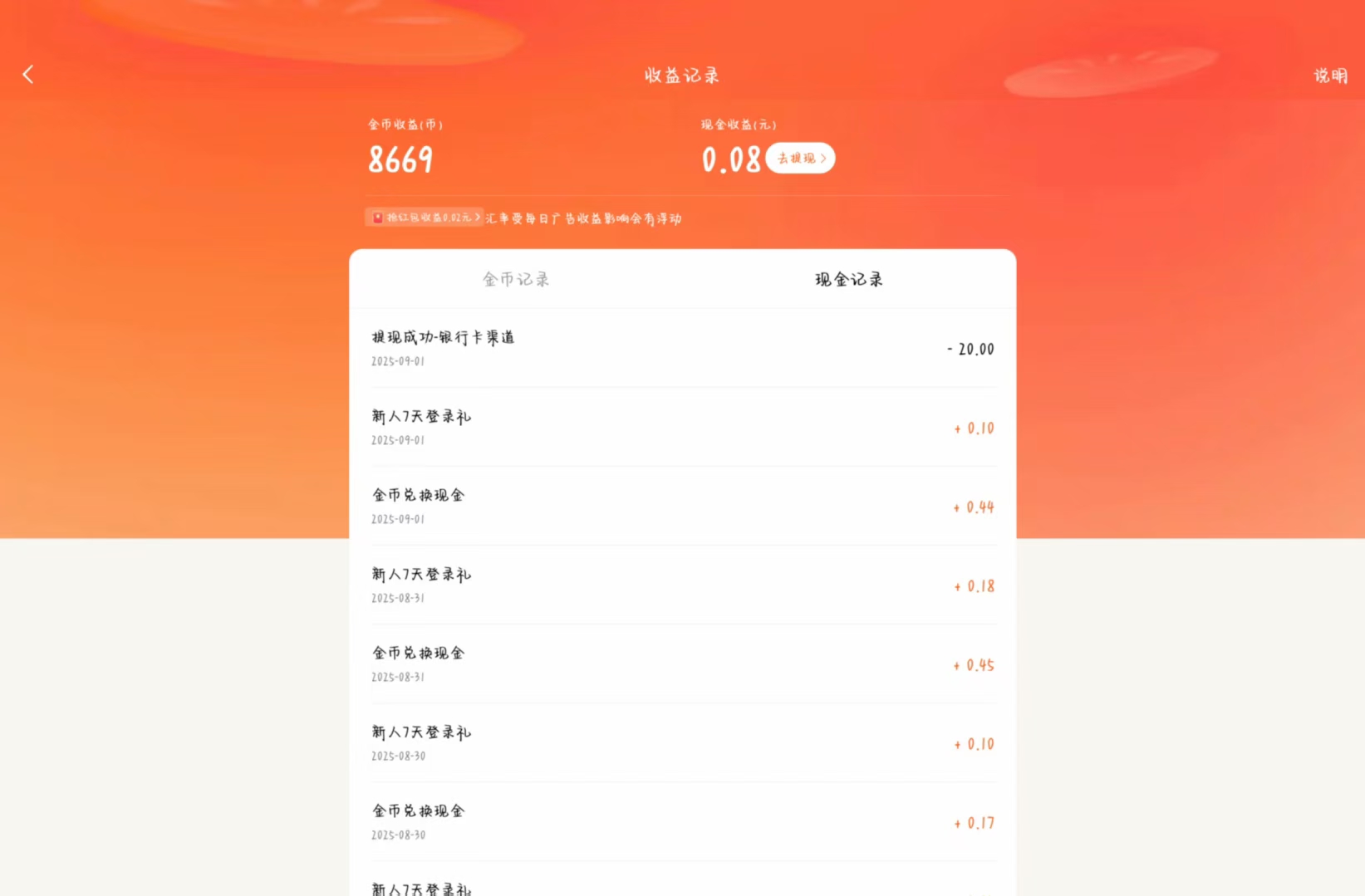
Task: Open the 拆红包收益 red packet link
Action: pos(425,218)
